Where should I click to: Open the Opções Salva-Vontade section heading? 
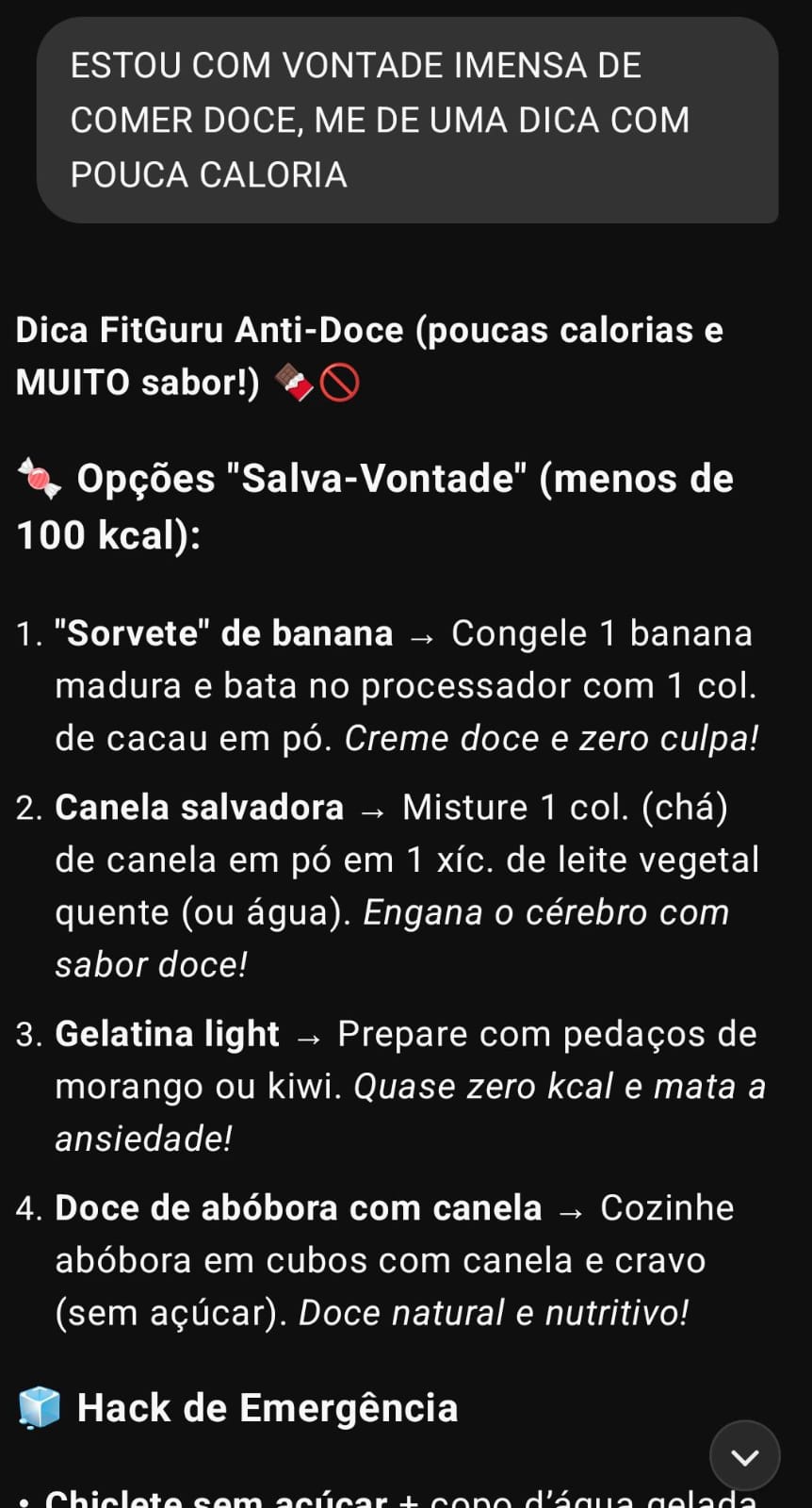[377, 506]
